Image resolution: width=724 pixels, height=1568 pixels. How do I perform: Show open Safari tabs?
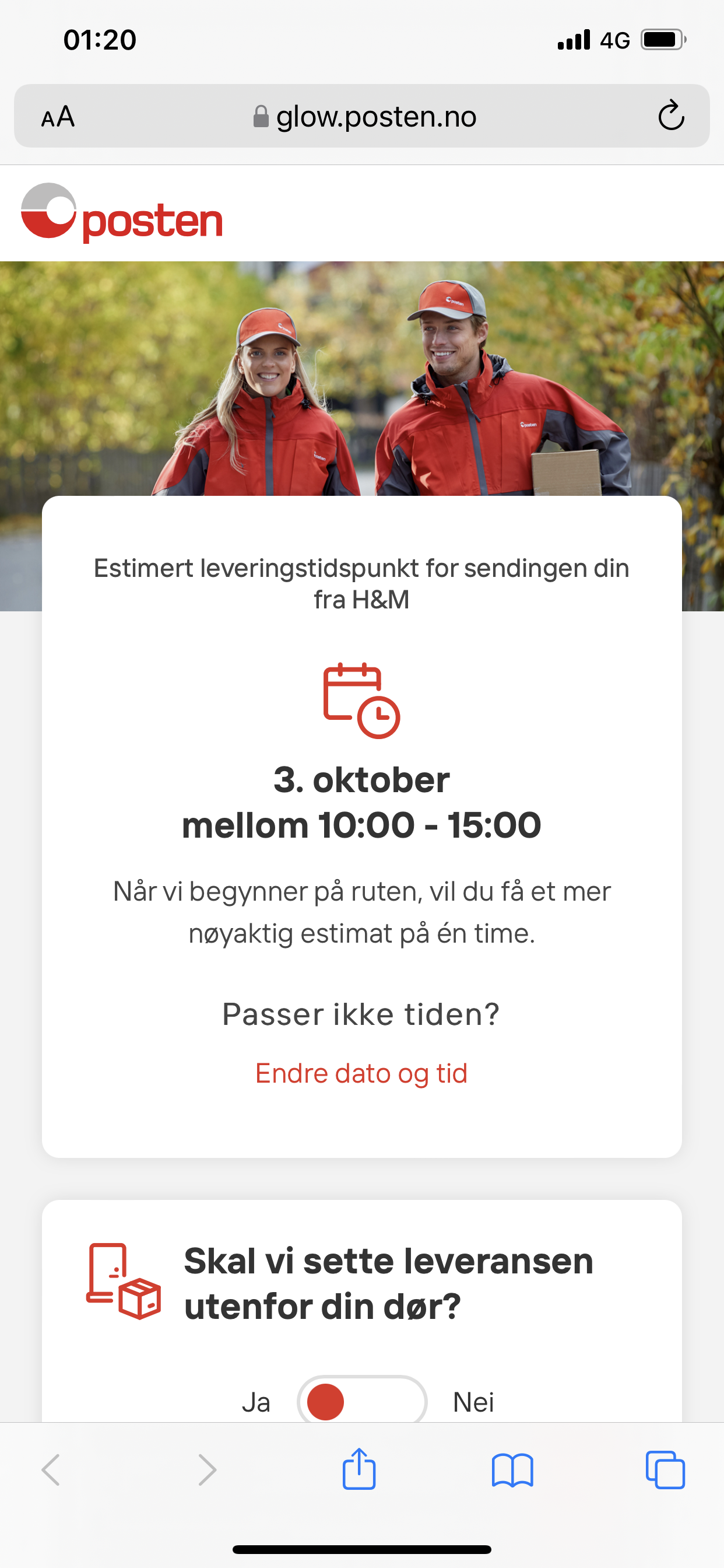coord(665,1471)
